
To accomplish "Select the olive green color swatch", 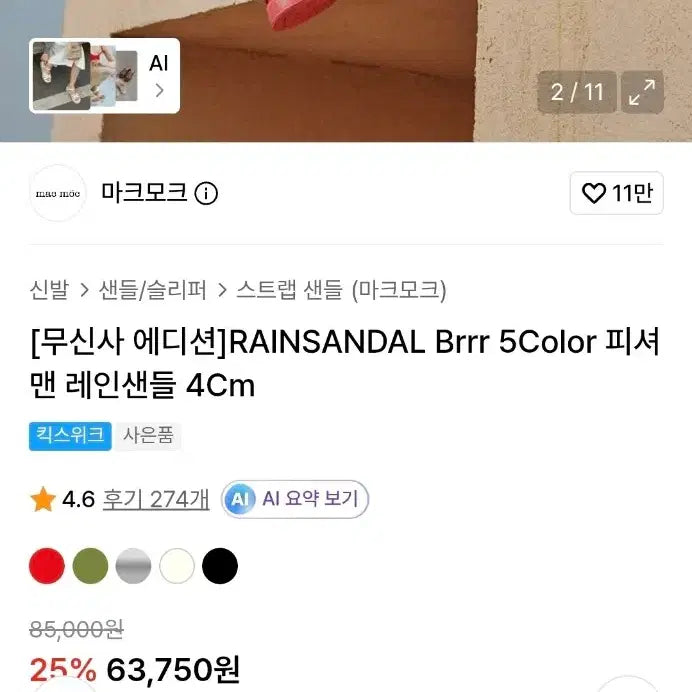I will click(x=90, y=566).
